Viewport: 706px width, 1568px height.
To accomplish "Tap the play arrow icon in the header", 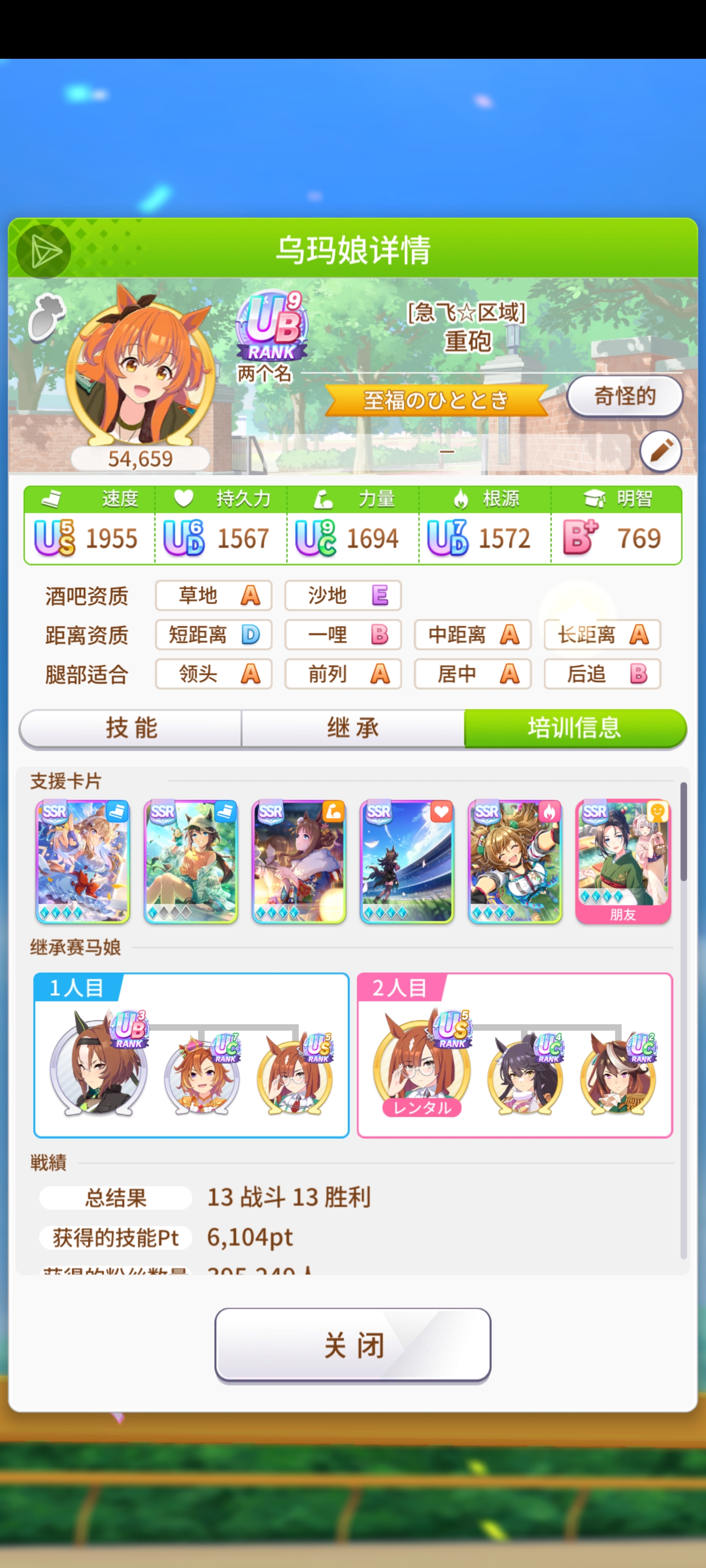I will tap(43, 251).
